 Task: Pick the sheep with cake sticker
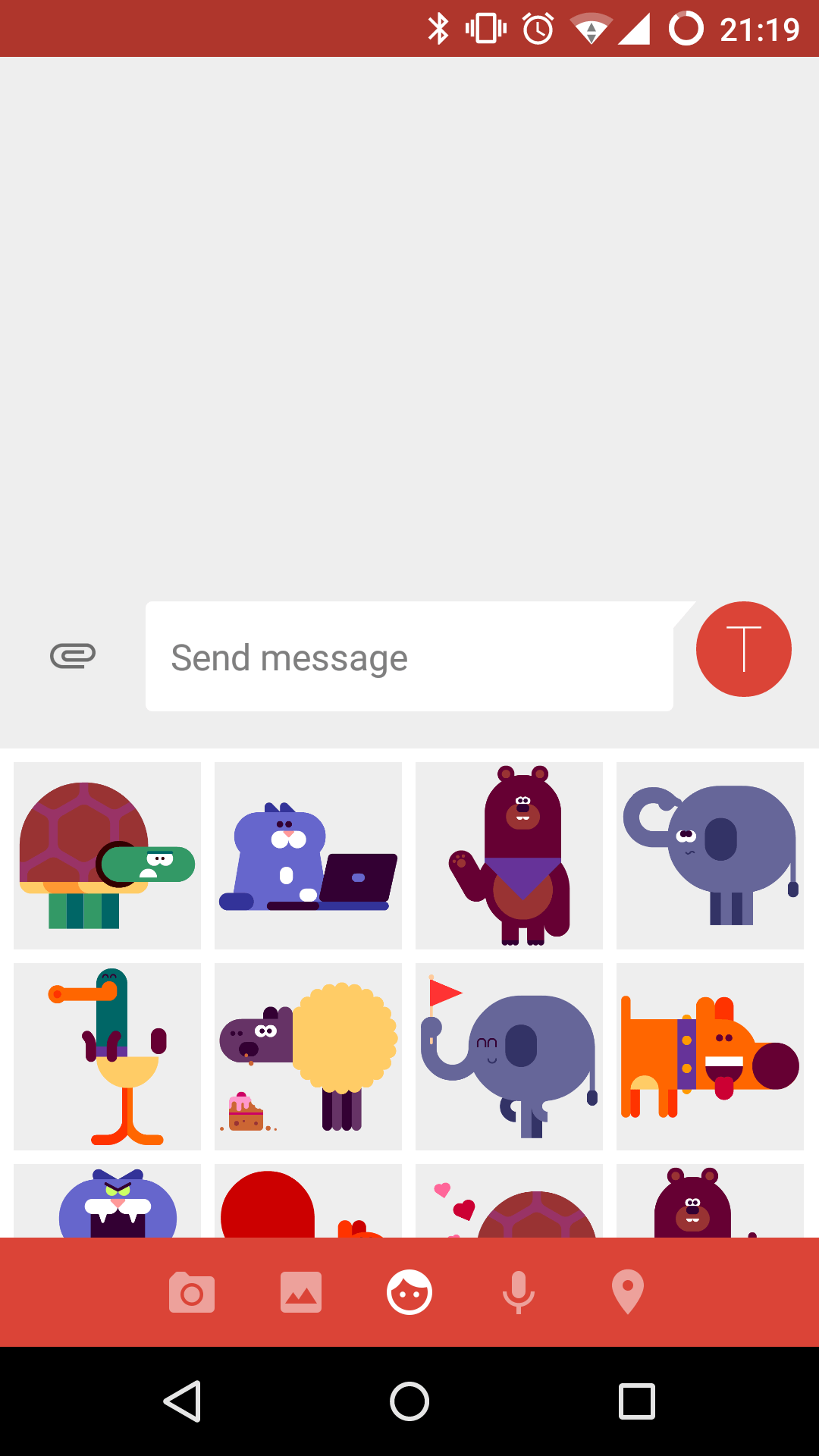tap(308, 1056)
